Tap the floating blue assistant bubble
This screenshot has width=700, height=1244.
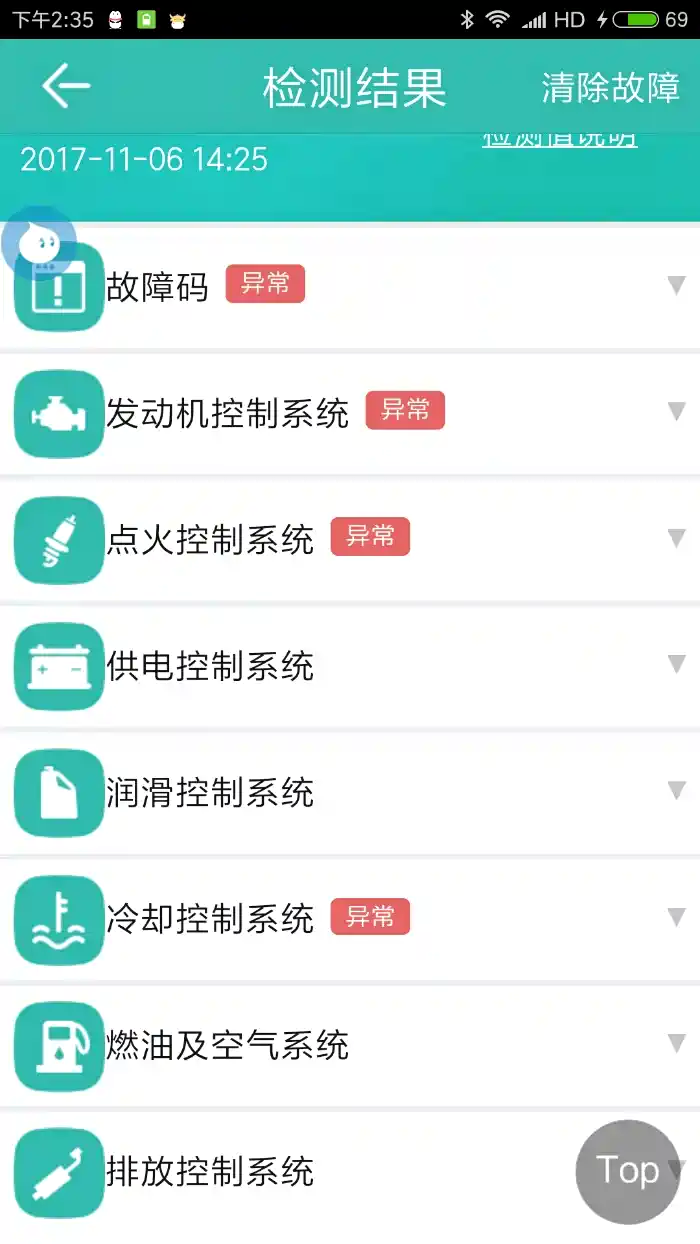coord(38,243)
